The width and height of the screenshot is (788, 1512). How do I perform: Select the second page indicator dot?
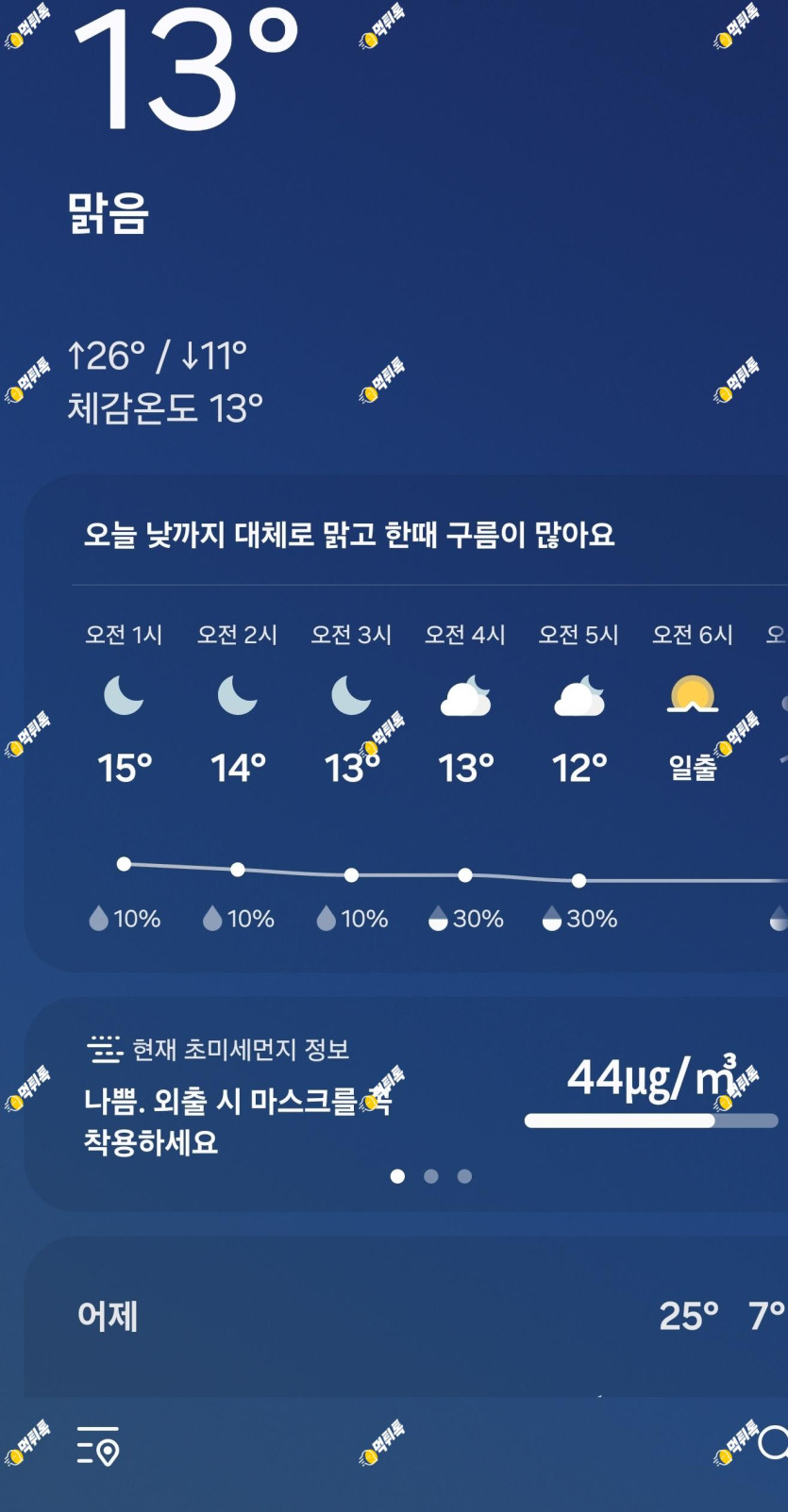(x=431, y=1176)
